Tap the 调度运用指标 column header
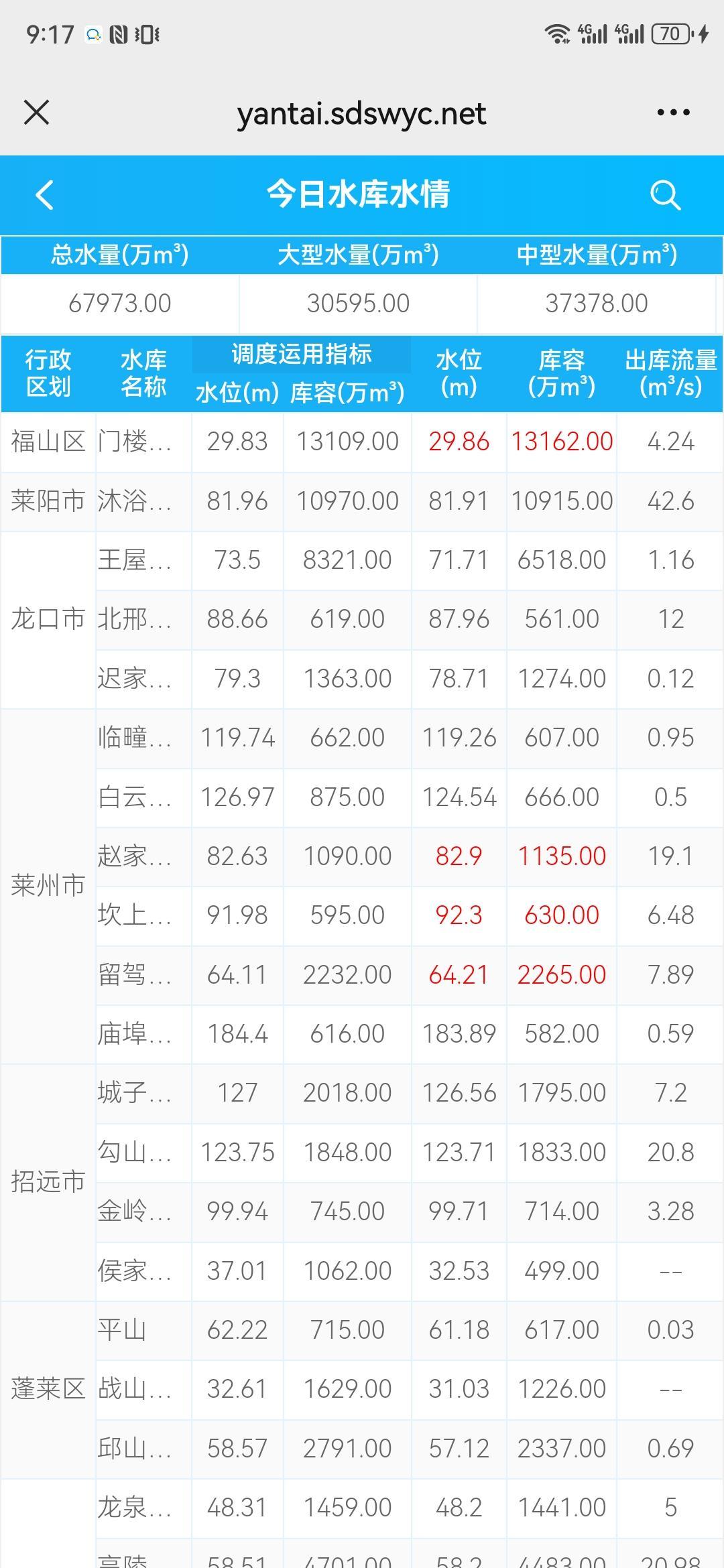Viewport: 724px width, 1568px height. point(300,356)
